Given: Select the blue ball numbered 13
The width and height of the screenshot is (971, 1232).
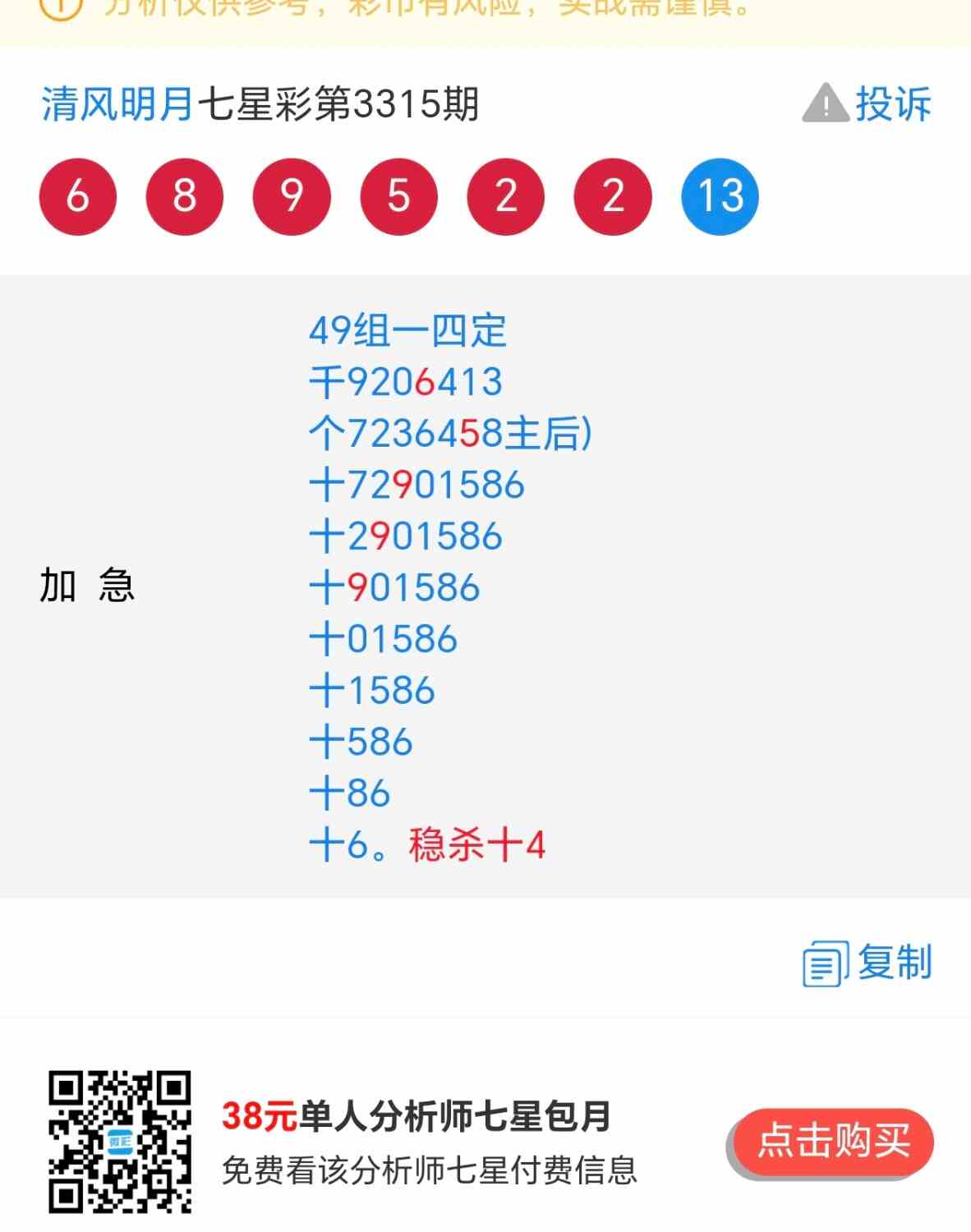Looking at the screenshot, I should pos(720,197).
